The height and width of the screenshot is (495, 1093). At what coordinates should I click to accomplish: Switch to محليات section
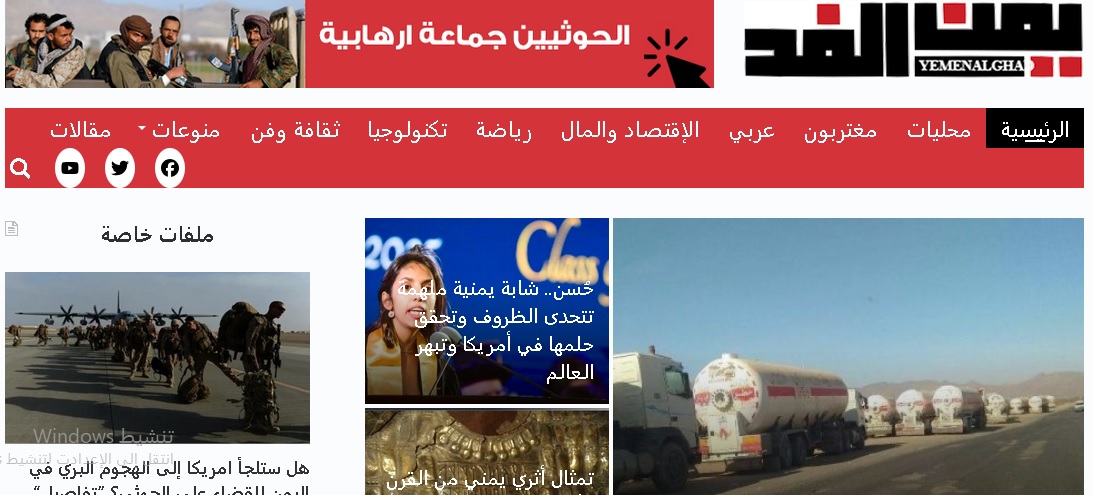coord(938,130)
